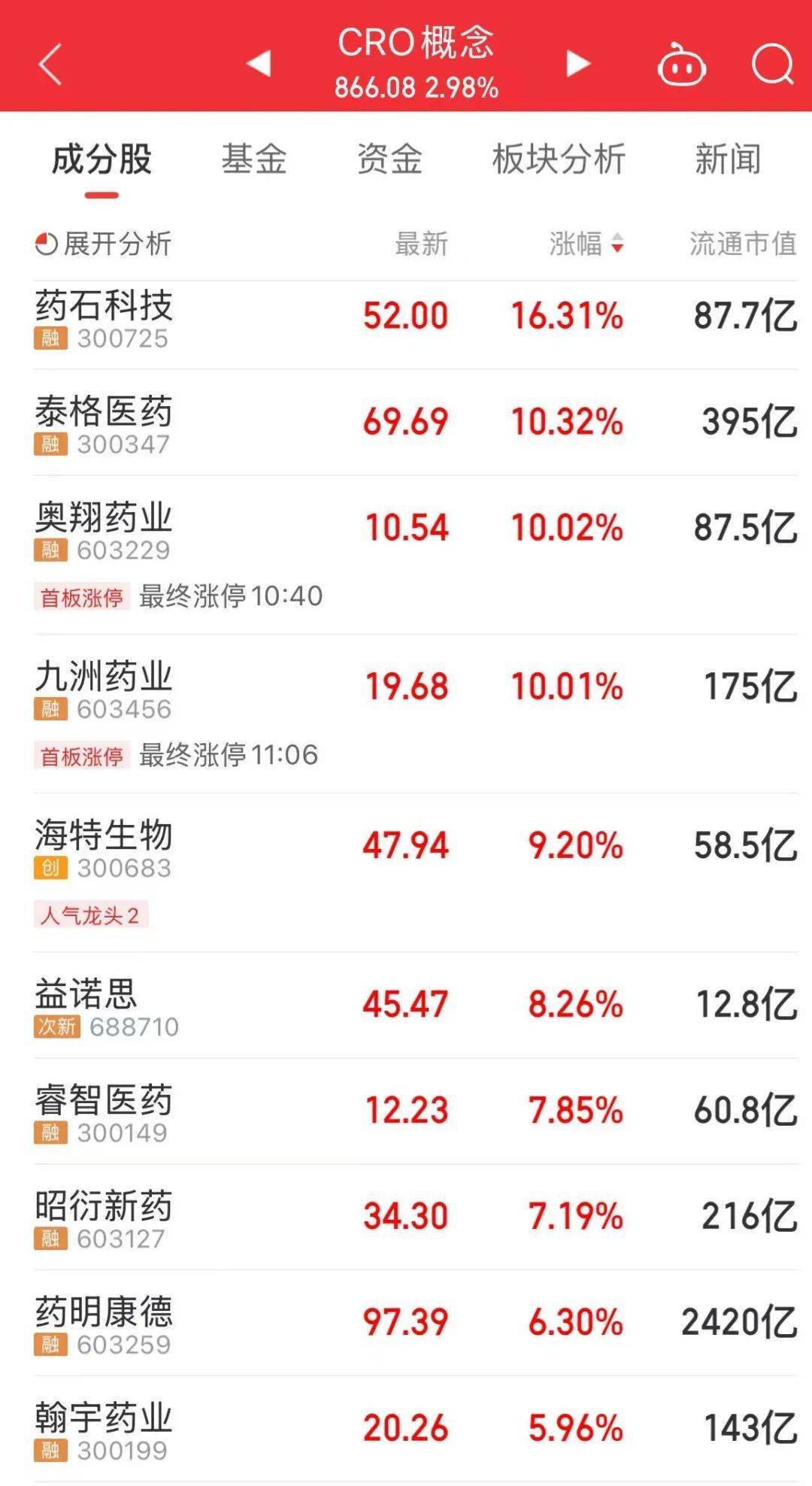
Task: Click the robot assistant icon in header
Action: [x=680, y=66]
